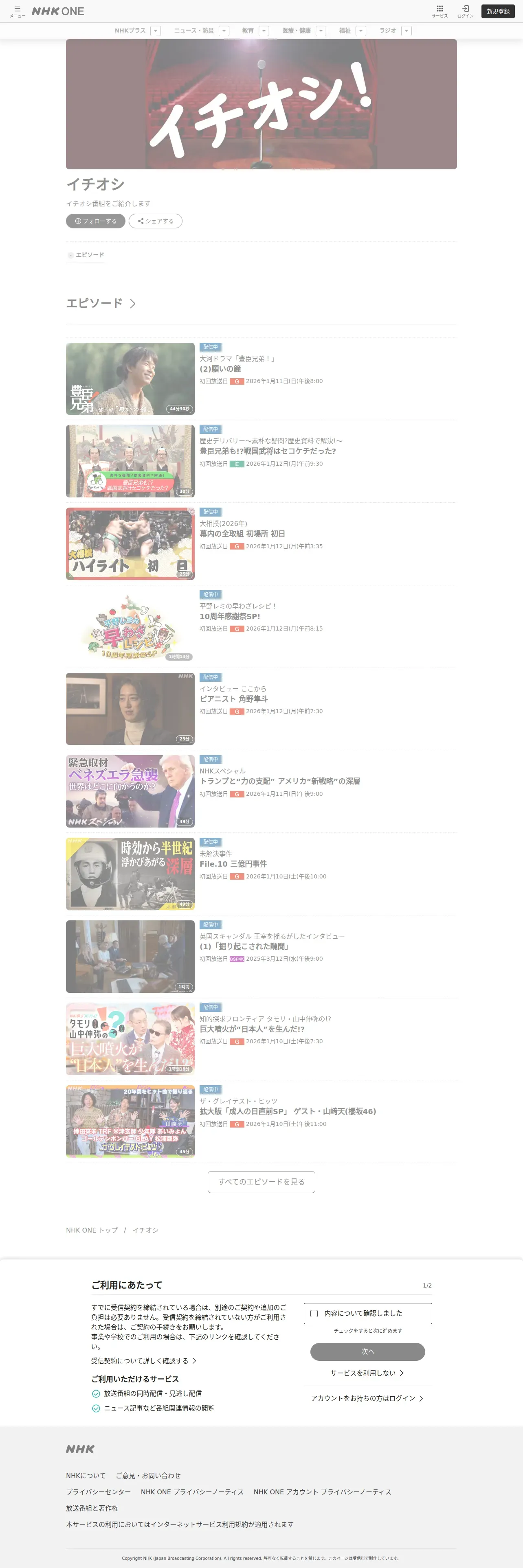523x1568 pixels.
Task: Tap the 次へ button
Action: pyautogui.click(x=368, y=1351)
